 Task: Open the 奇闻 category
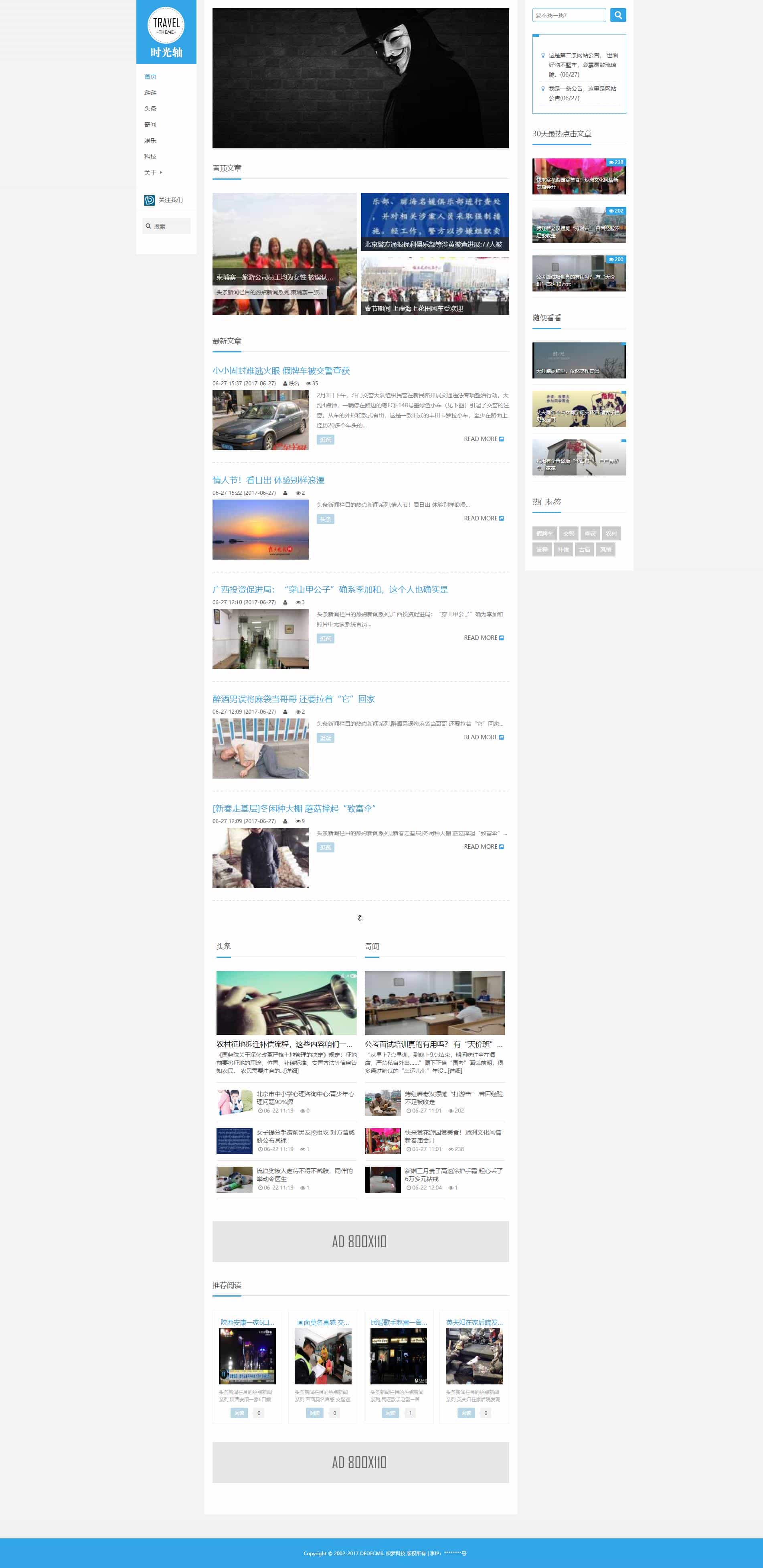pos(150,125)
